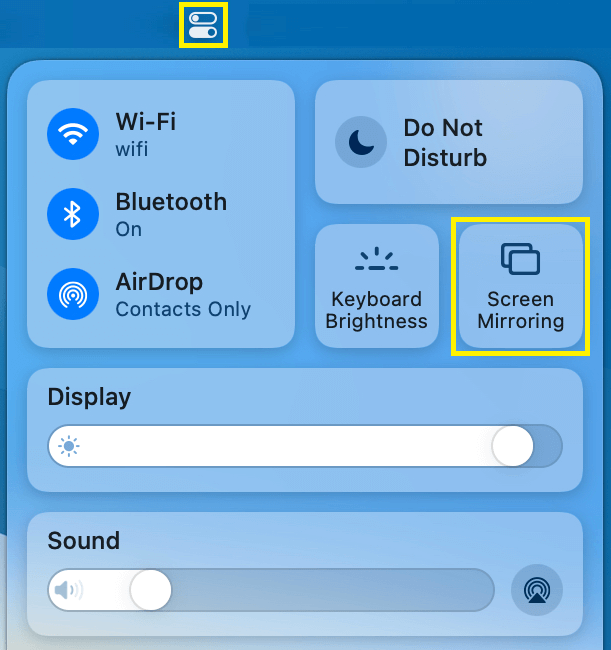Open Control Center from the menu bar icon
The image size is (611, 650).
[203, 25]
